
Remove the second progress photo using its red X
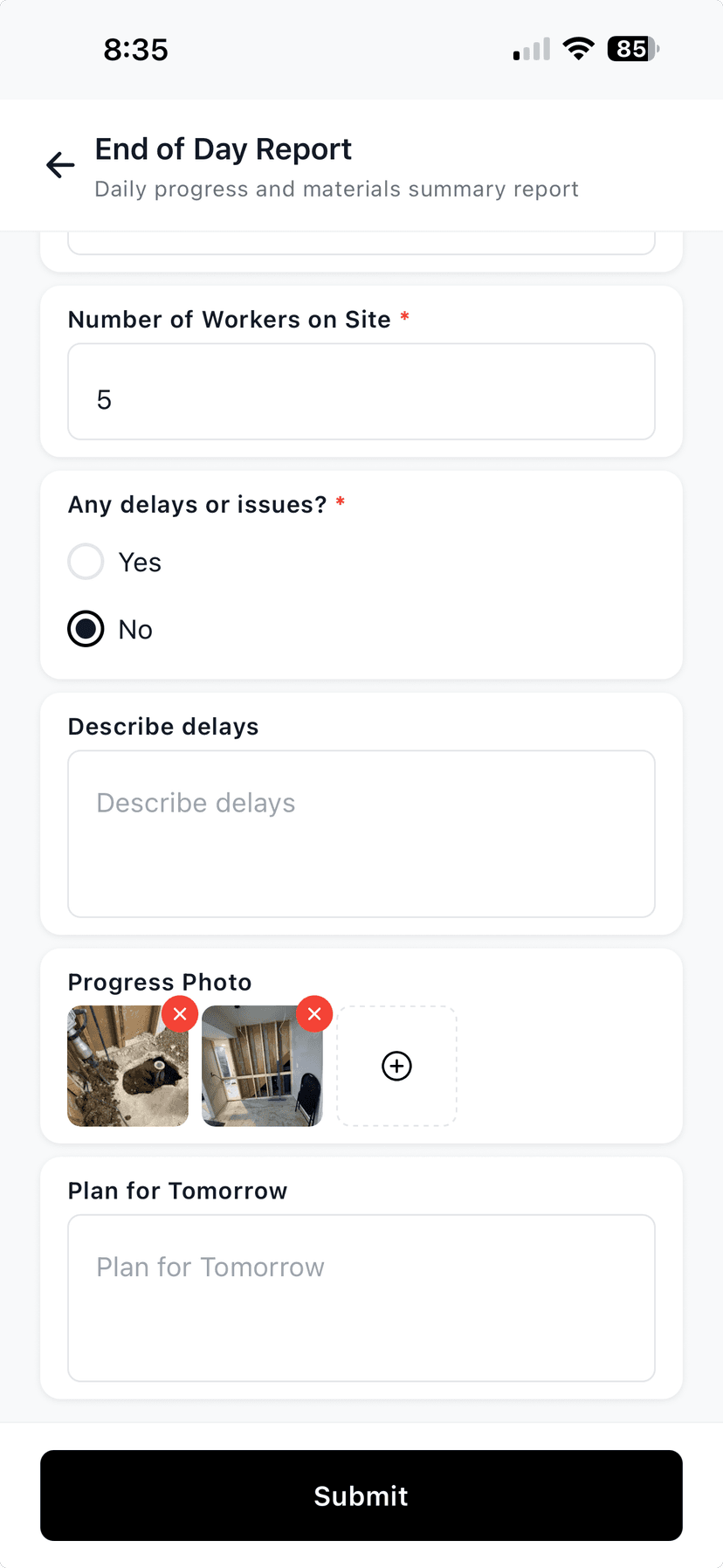point(313,1013)
